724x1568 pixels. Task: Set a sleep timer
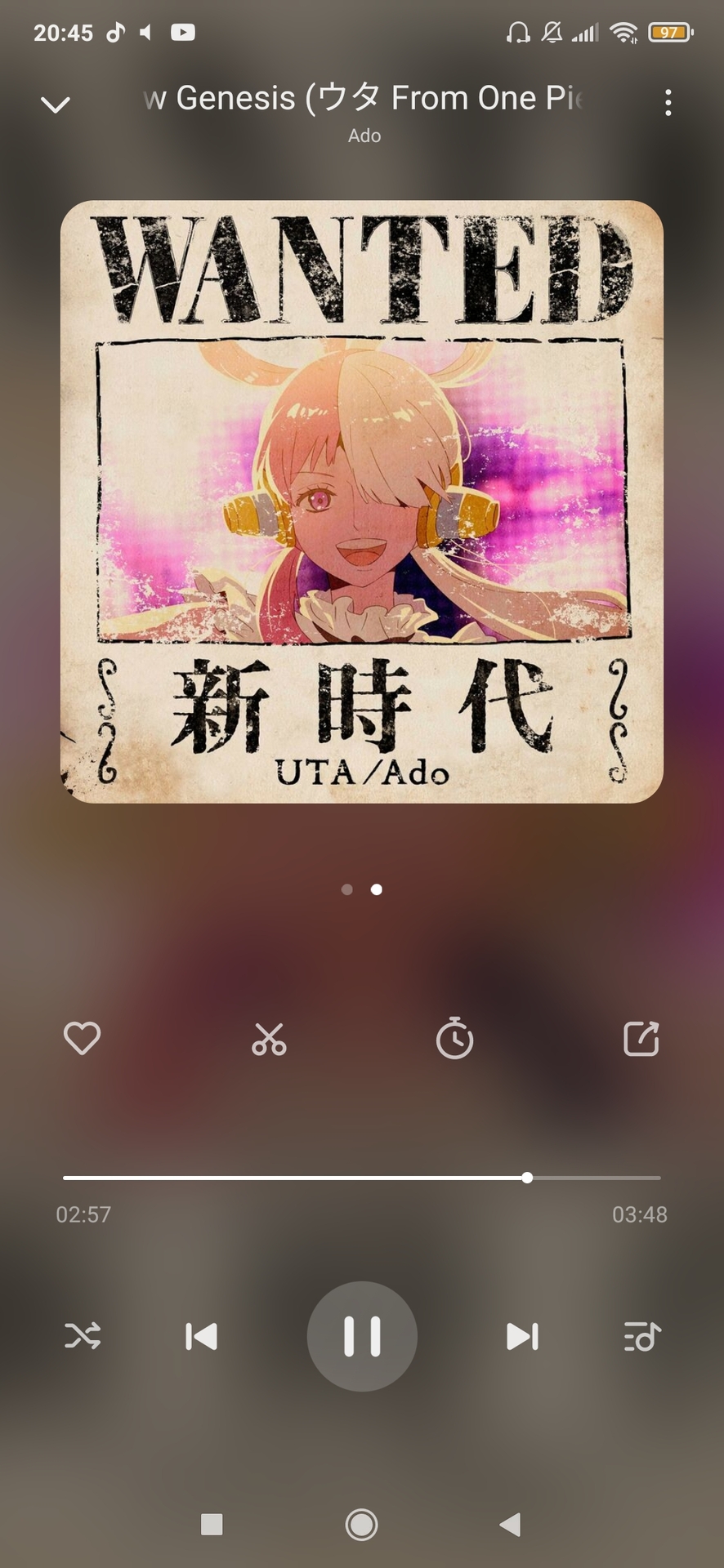point(454,1039)
